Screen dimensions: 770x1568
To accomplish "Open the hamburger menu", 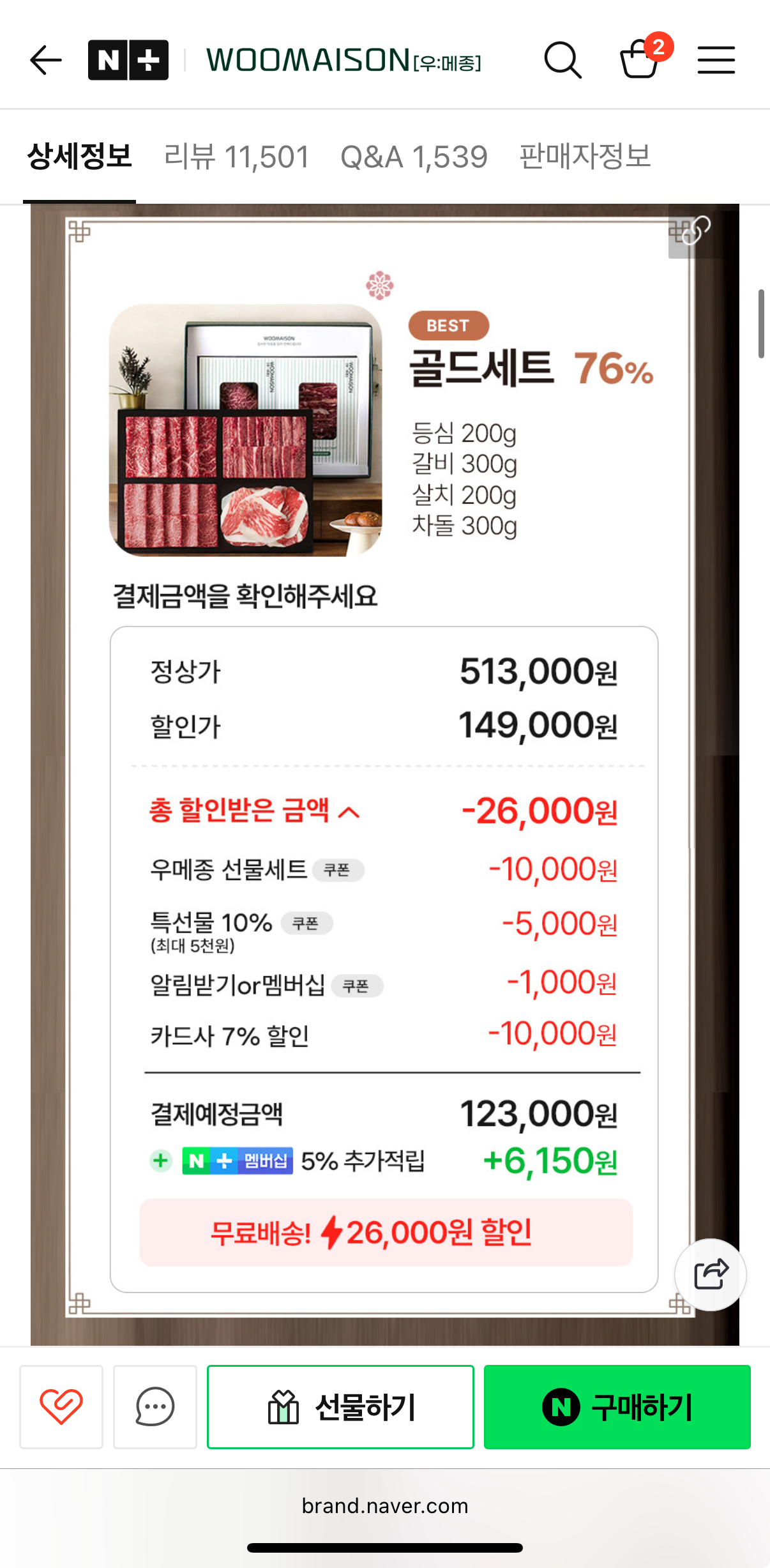I will pyautogui.click(x=716, y=61).
